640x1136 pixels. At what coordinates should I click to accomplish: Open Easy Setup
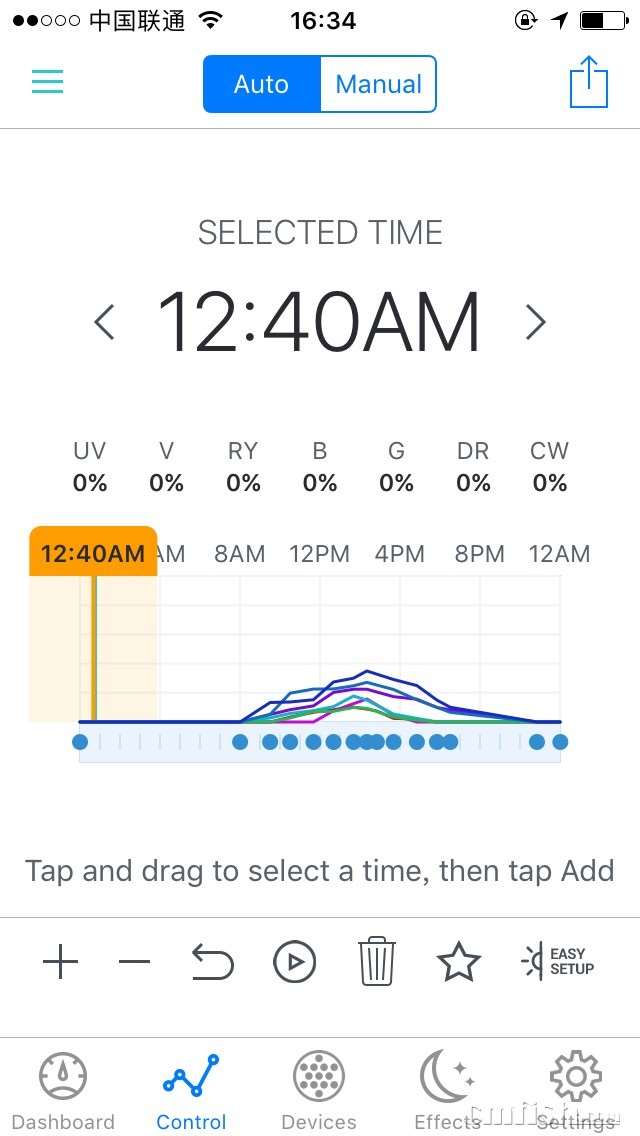[558, 962]
